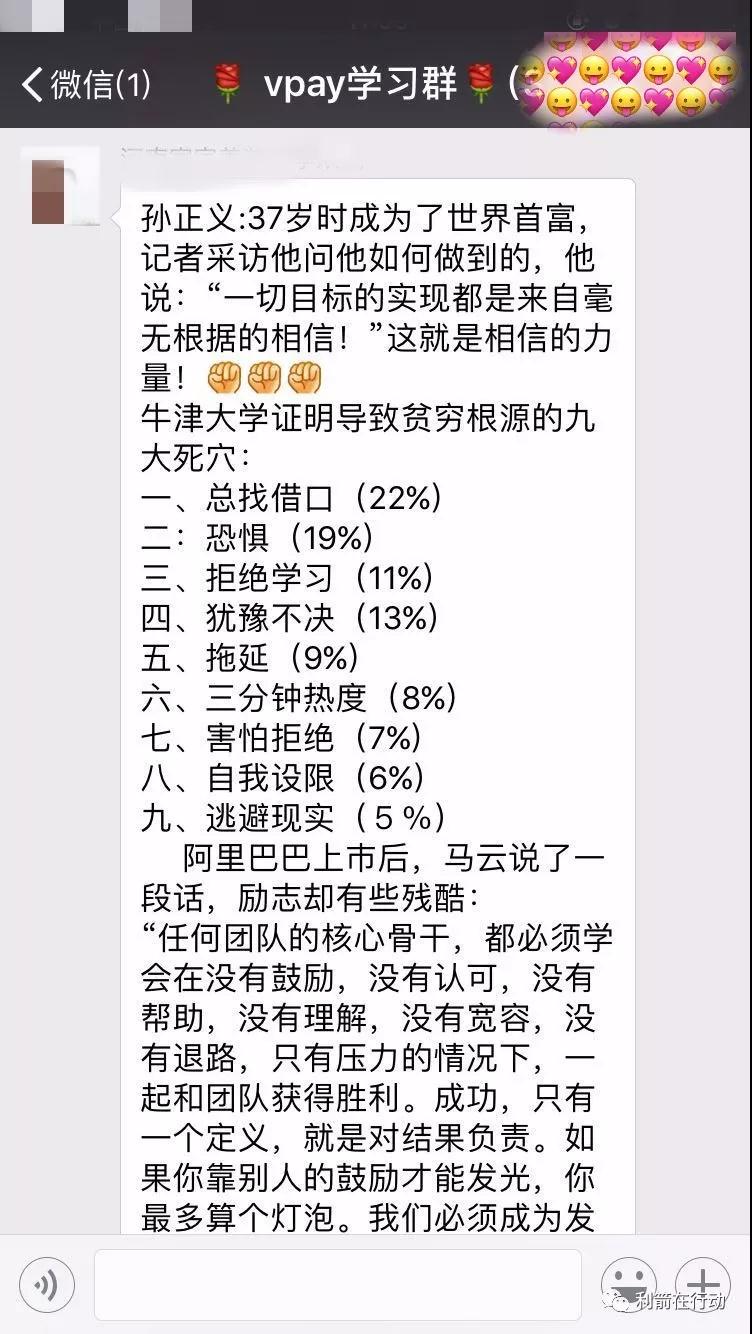The image size is (752, 1334).
Task: Open the plus attachment menu
Action: (x=702, y=1283)
